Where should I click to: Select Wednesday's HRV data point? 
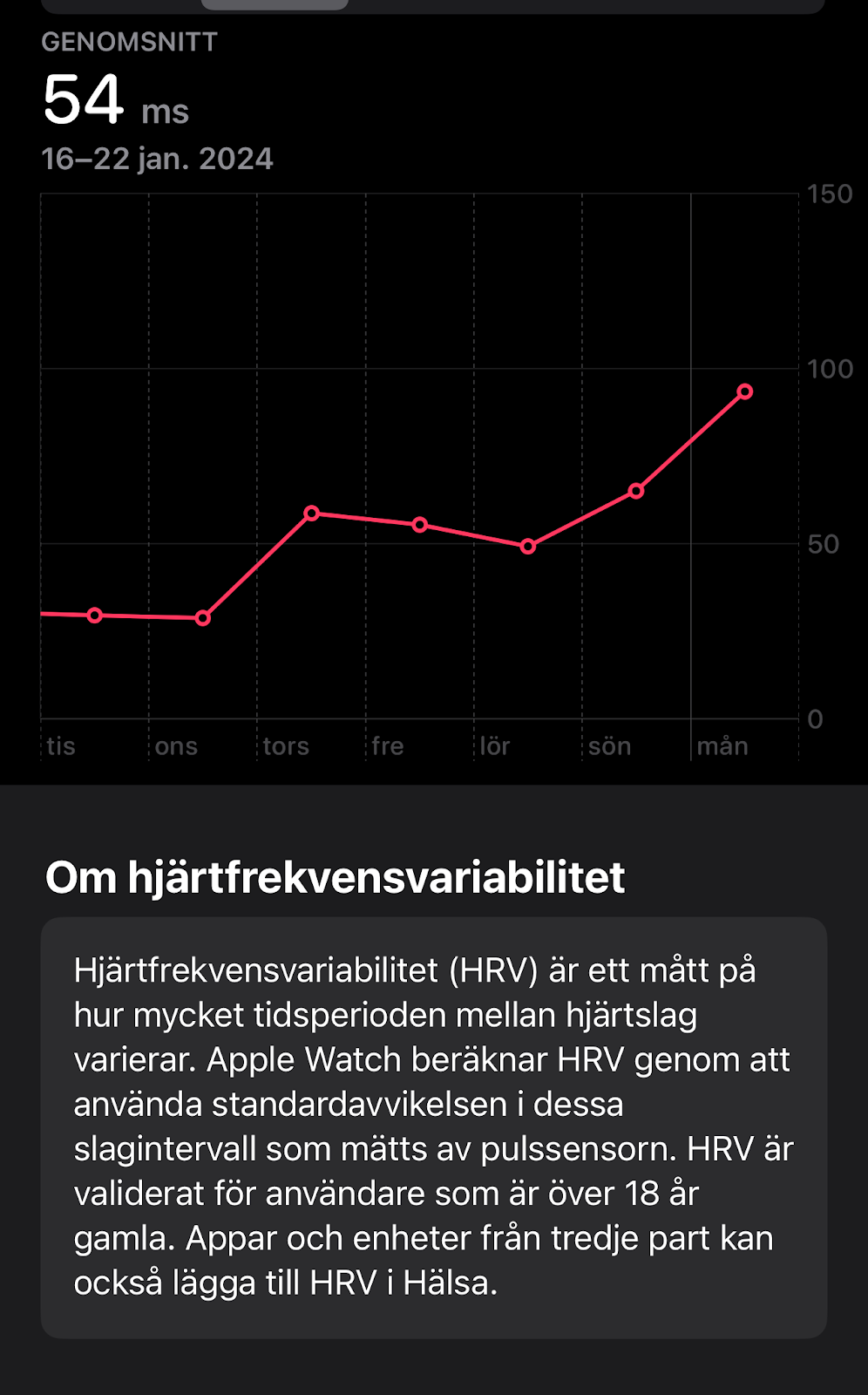pos(203,618)
